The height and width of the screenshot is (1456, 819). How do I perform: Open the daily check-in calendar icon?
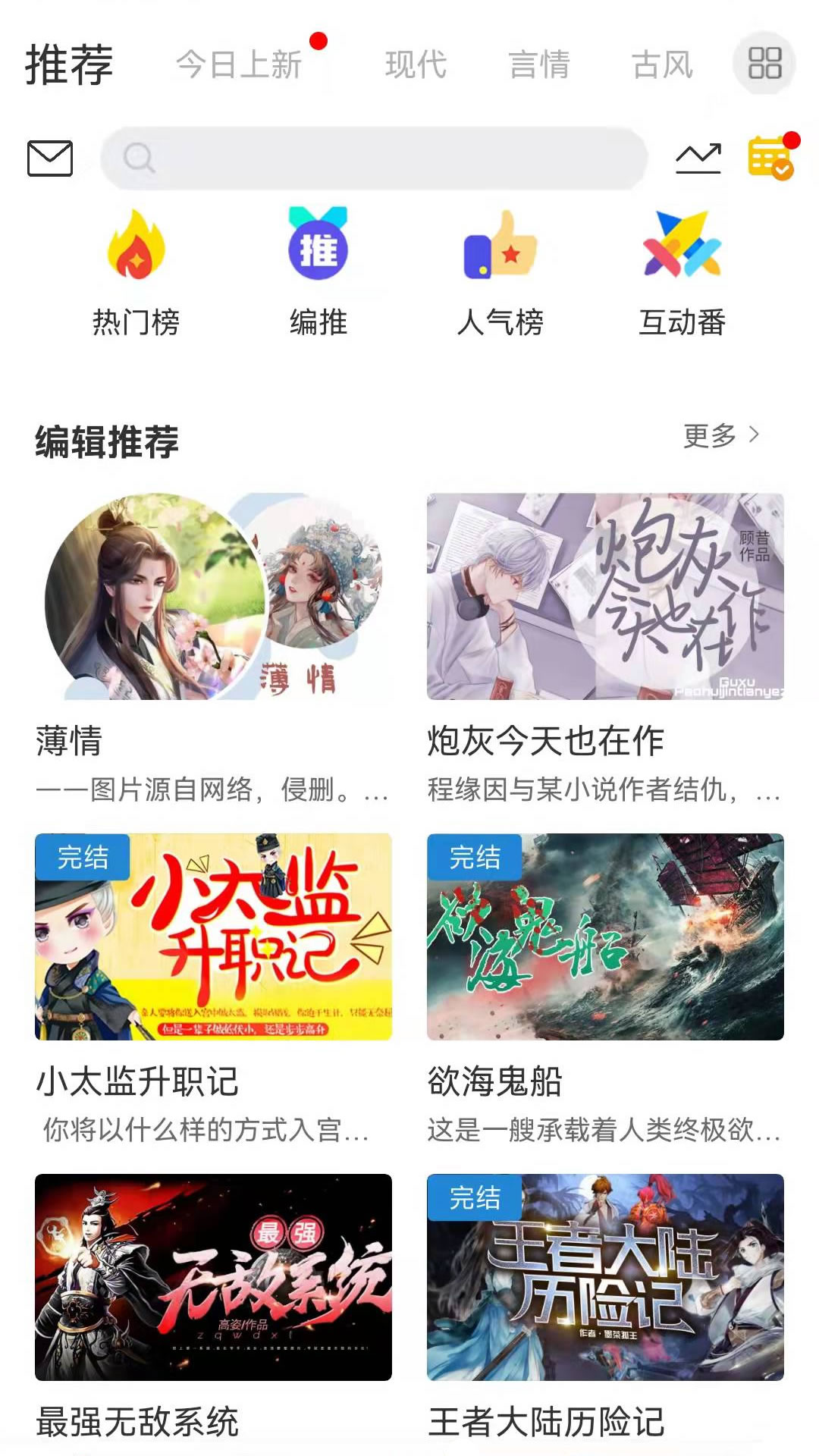pyautogui.click(x=770, y=158)
